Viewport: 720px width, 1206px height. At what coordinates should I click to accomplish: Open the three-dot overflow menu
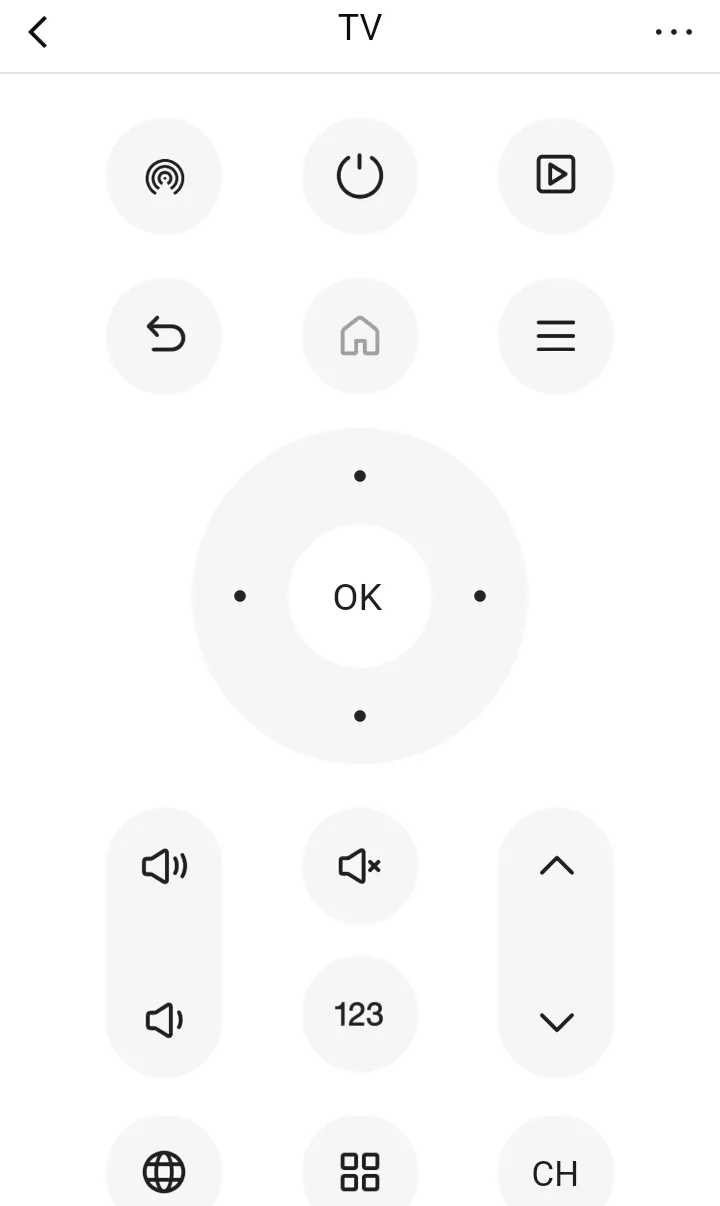click(x=673, y=32)
